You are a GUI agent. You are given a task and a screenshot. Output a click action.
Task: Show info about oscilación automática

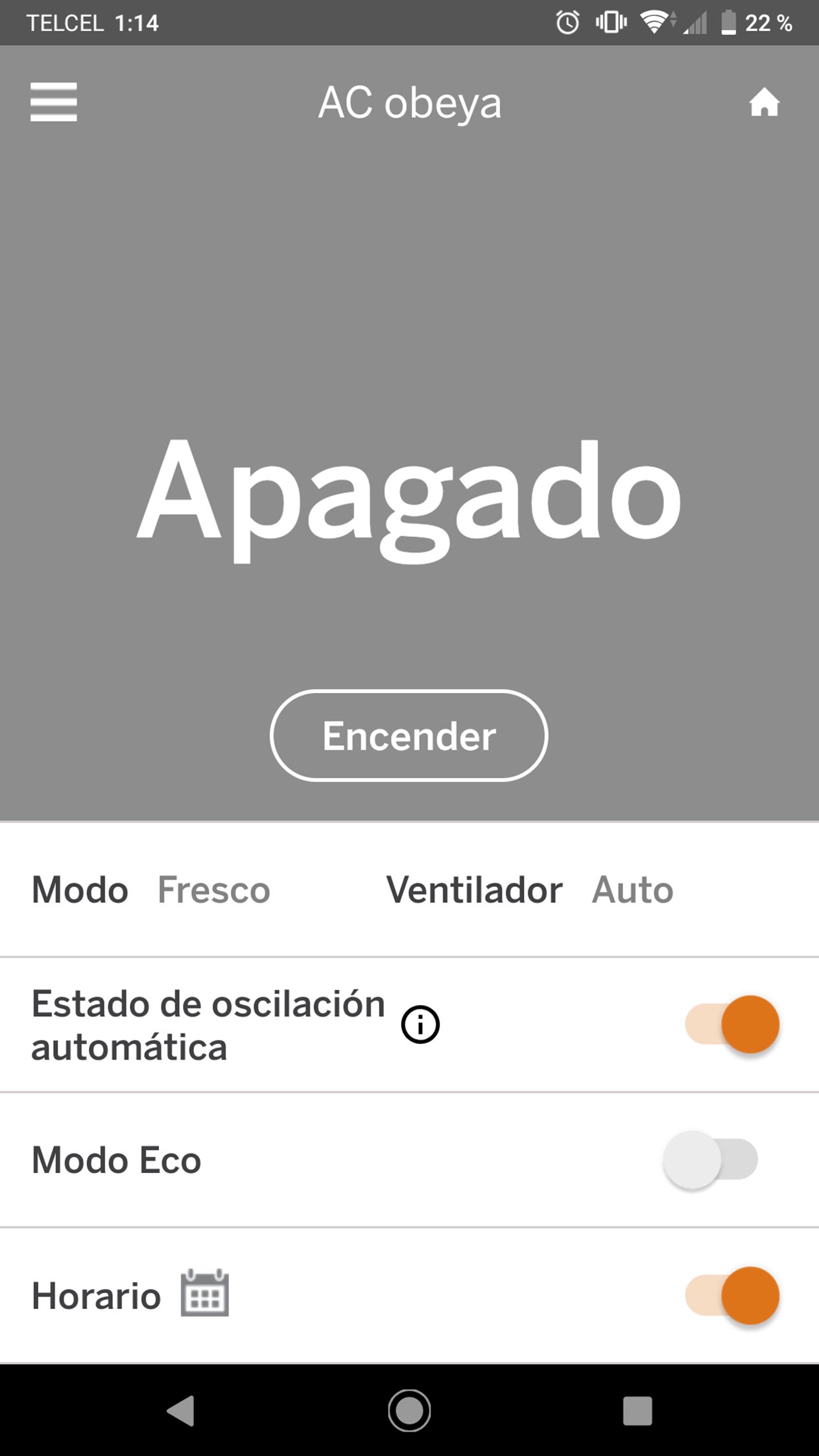point(421,1025)
